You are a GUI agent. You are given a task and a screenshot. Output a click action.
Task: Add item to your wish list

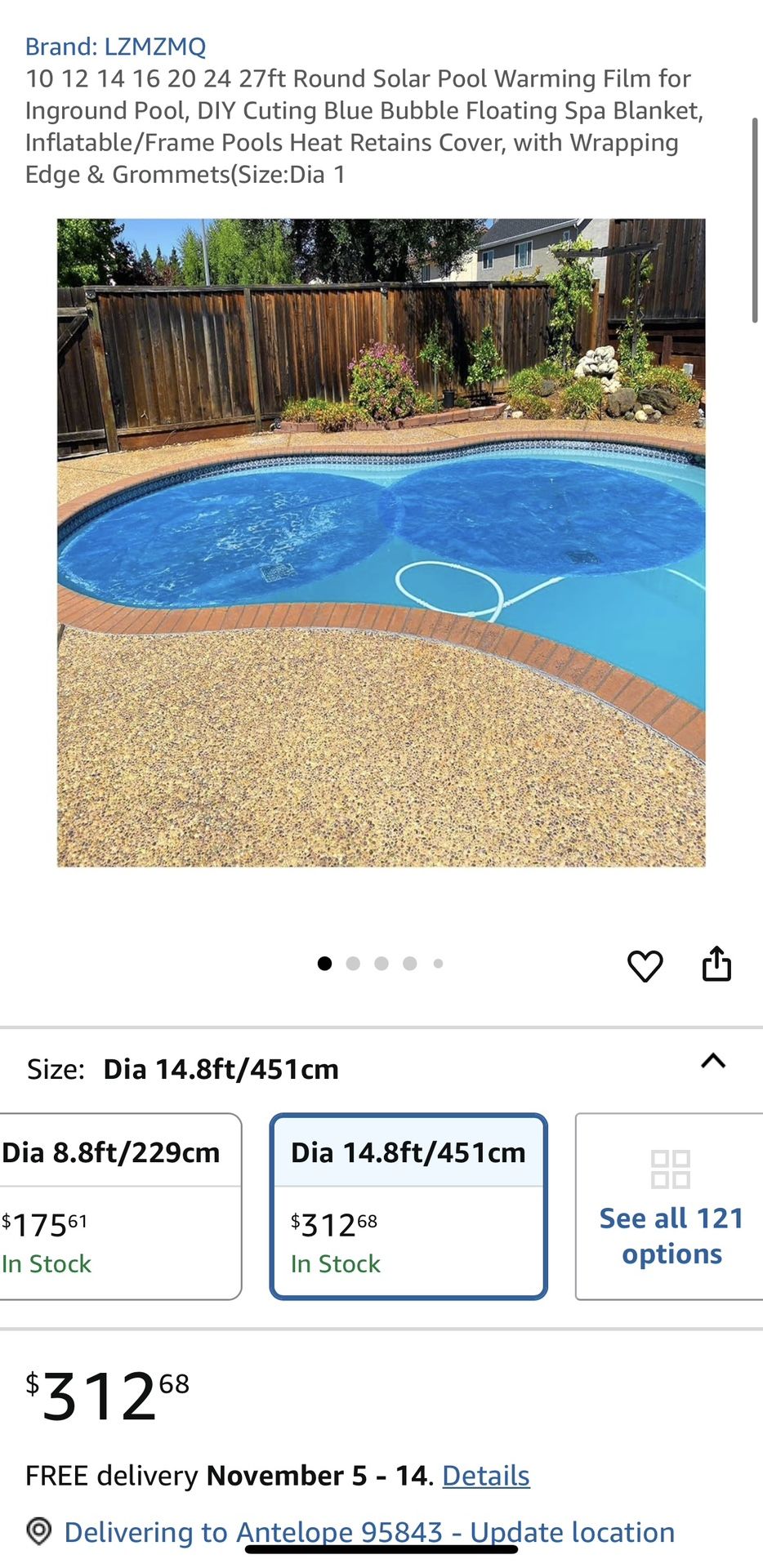click(645, 964)
